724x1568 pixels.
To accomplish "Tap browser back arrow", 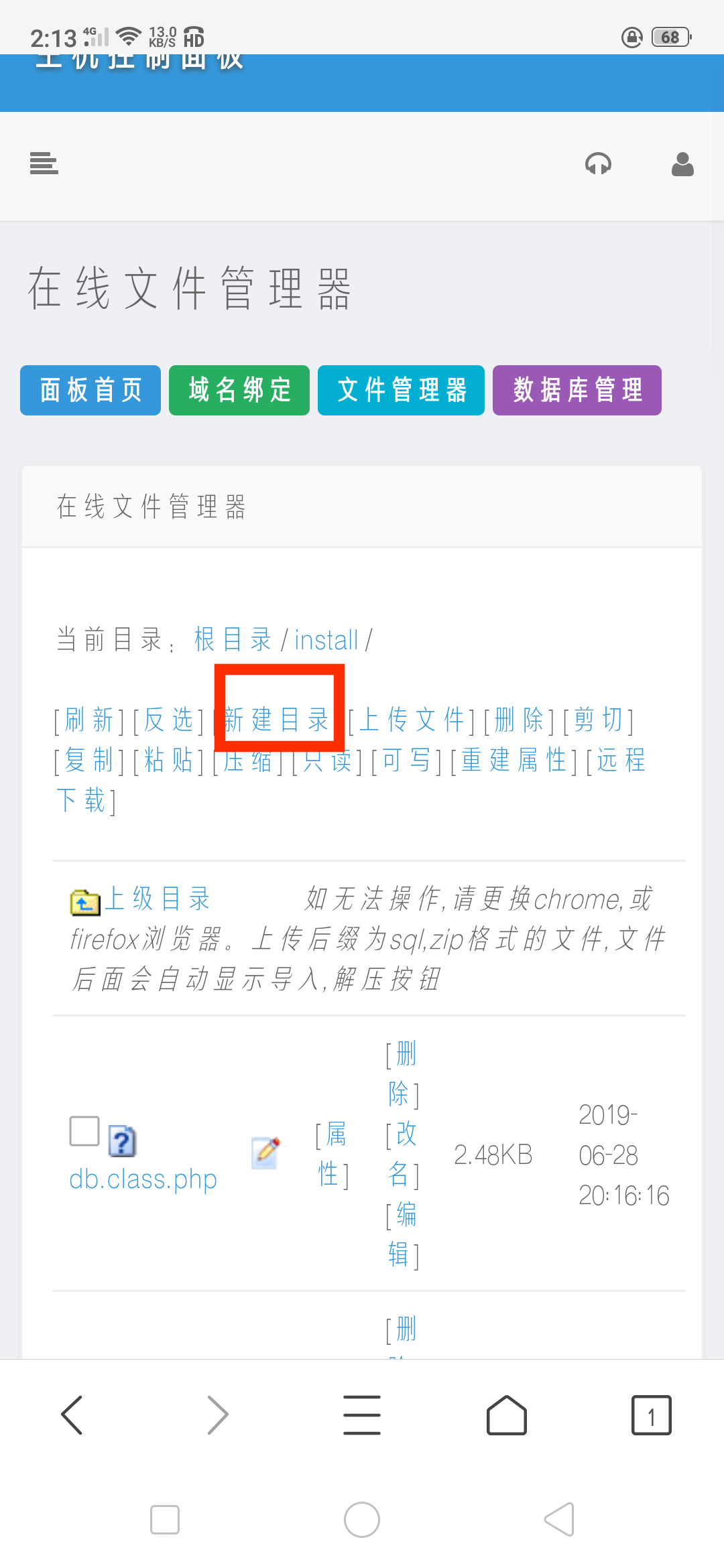I will click(x=72, y=1415).
